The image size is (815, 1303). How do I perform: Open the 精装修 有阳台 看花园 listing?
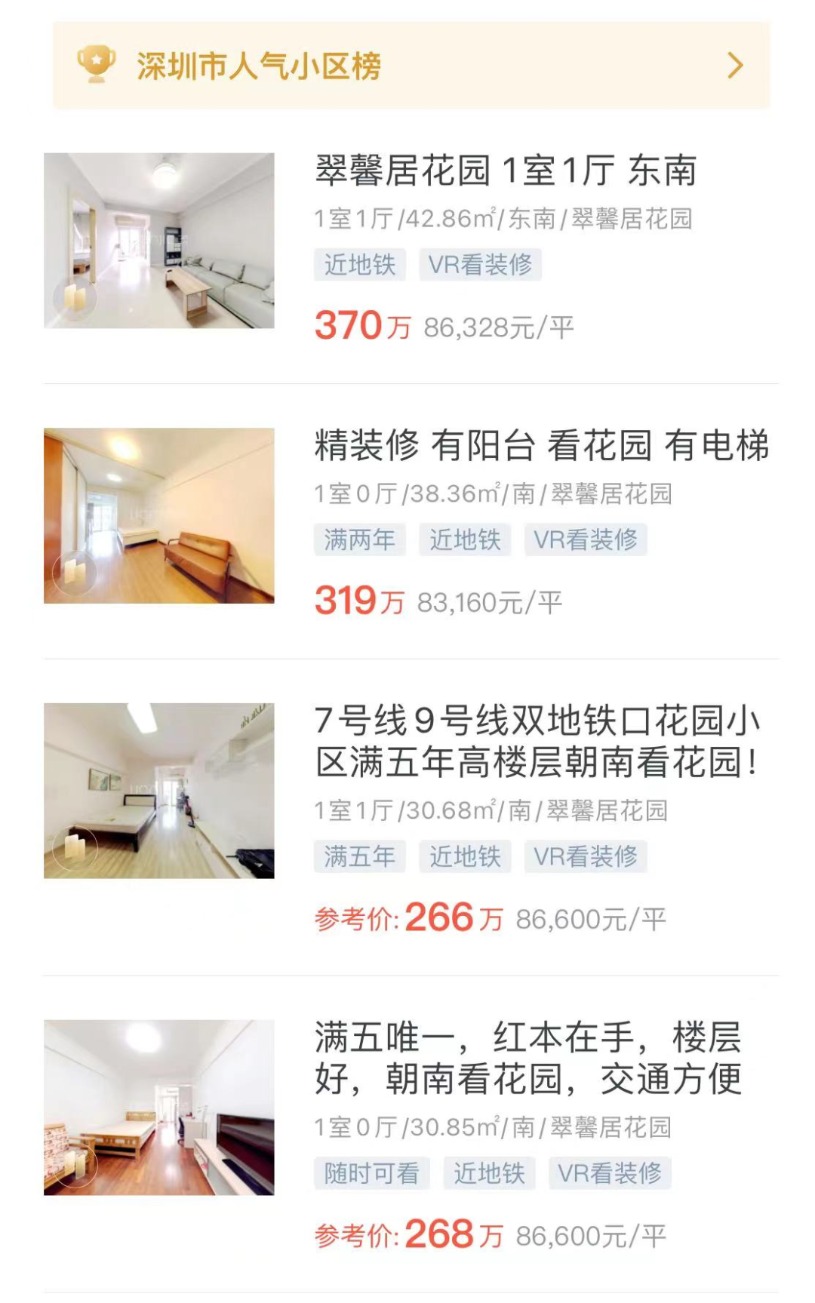click(x=541, y=446)
